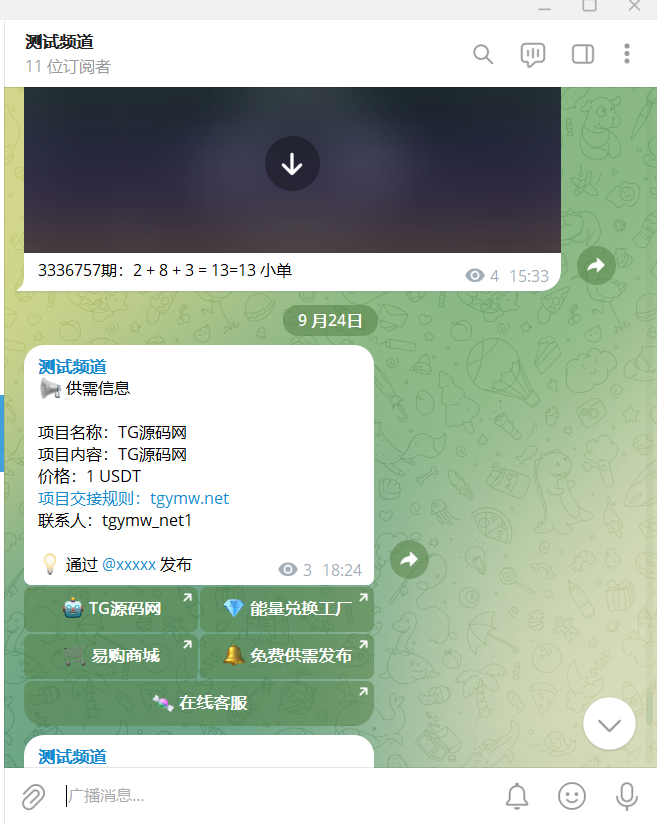Contact 在线客服 via the button
657x825 pixels.
click(199, 703)
